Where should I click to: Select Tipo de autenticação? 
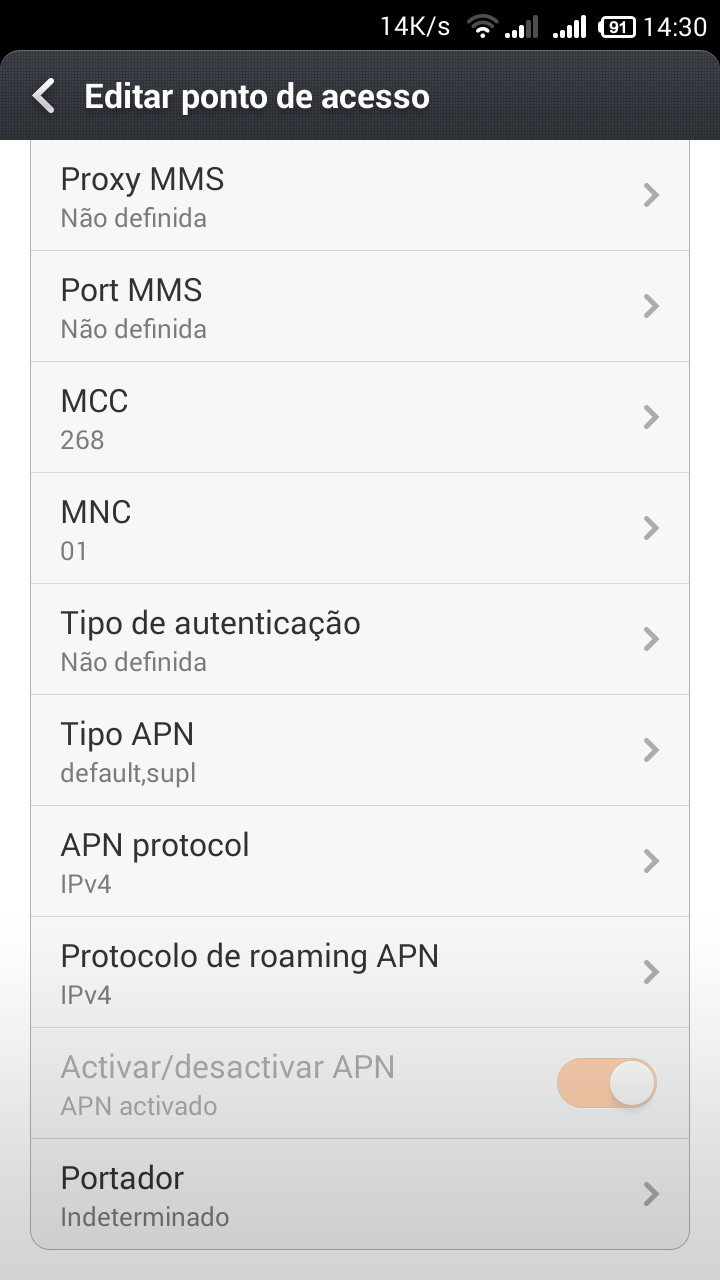coord(360,639)
